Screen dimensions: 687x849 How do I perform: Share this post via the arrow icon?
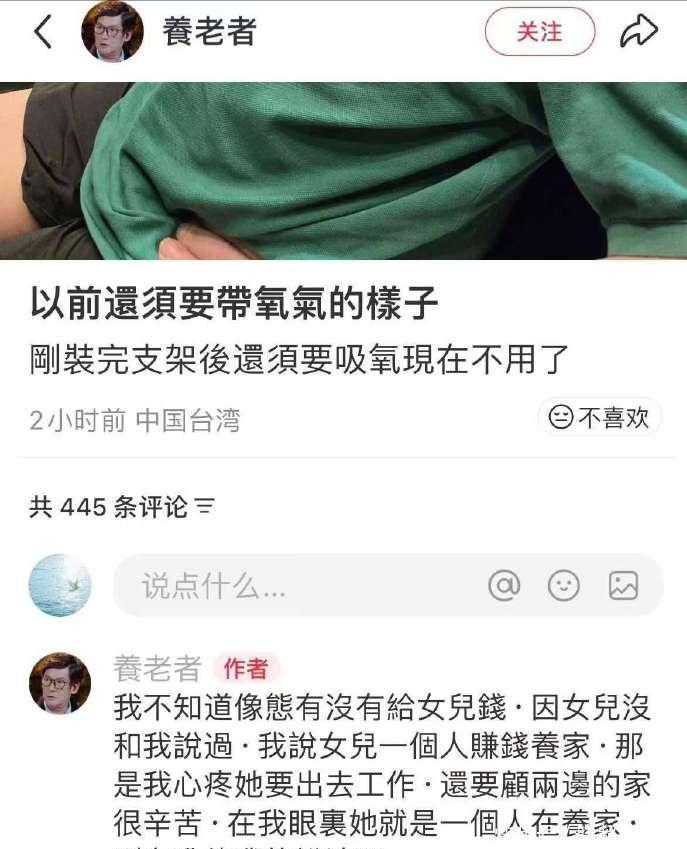click(x=638, y=32)
